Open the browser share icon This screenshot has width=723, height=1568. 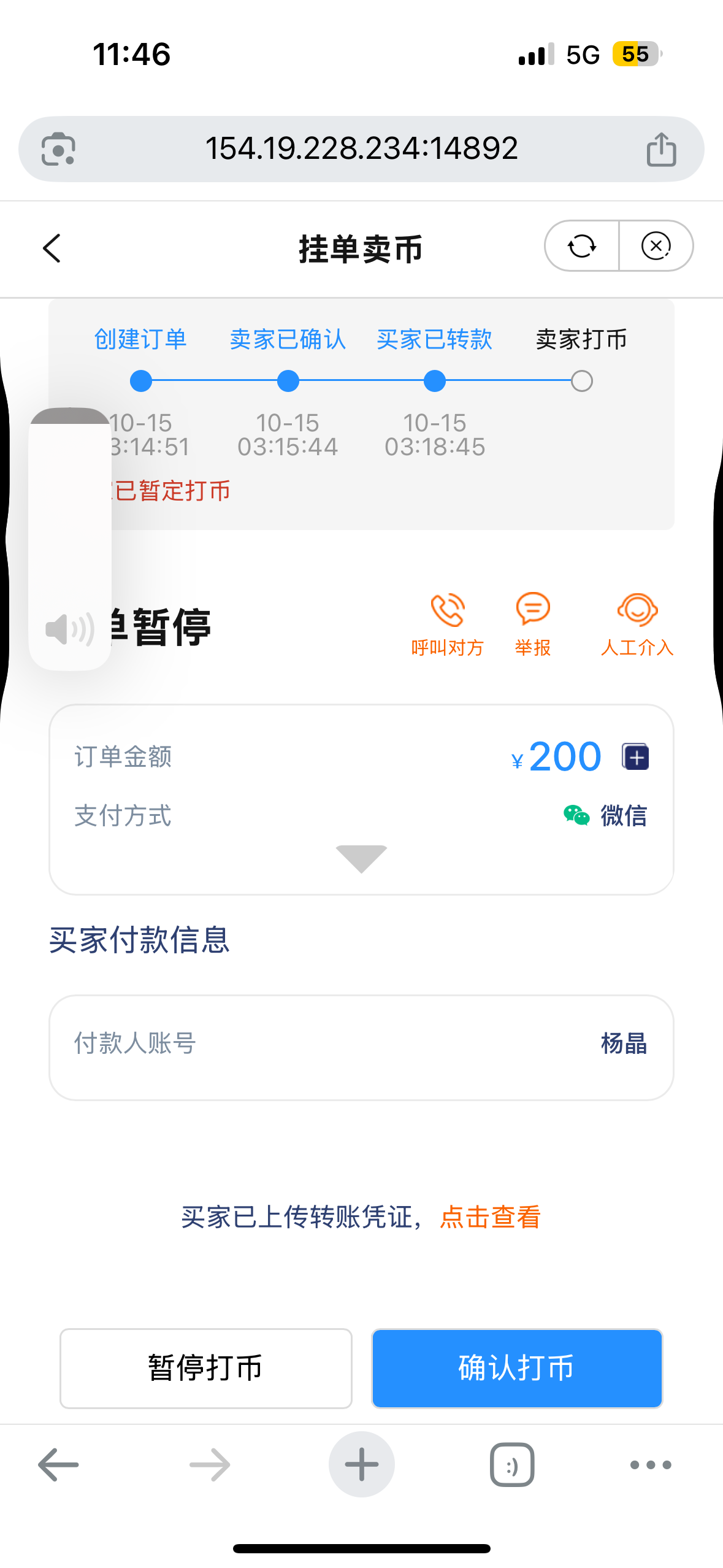click(x=661, y=150)
